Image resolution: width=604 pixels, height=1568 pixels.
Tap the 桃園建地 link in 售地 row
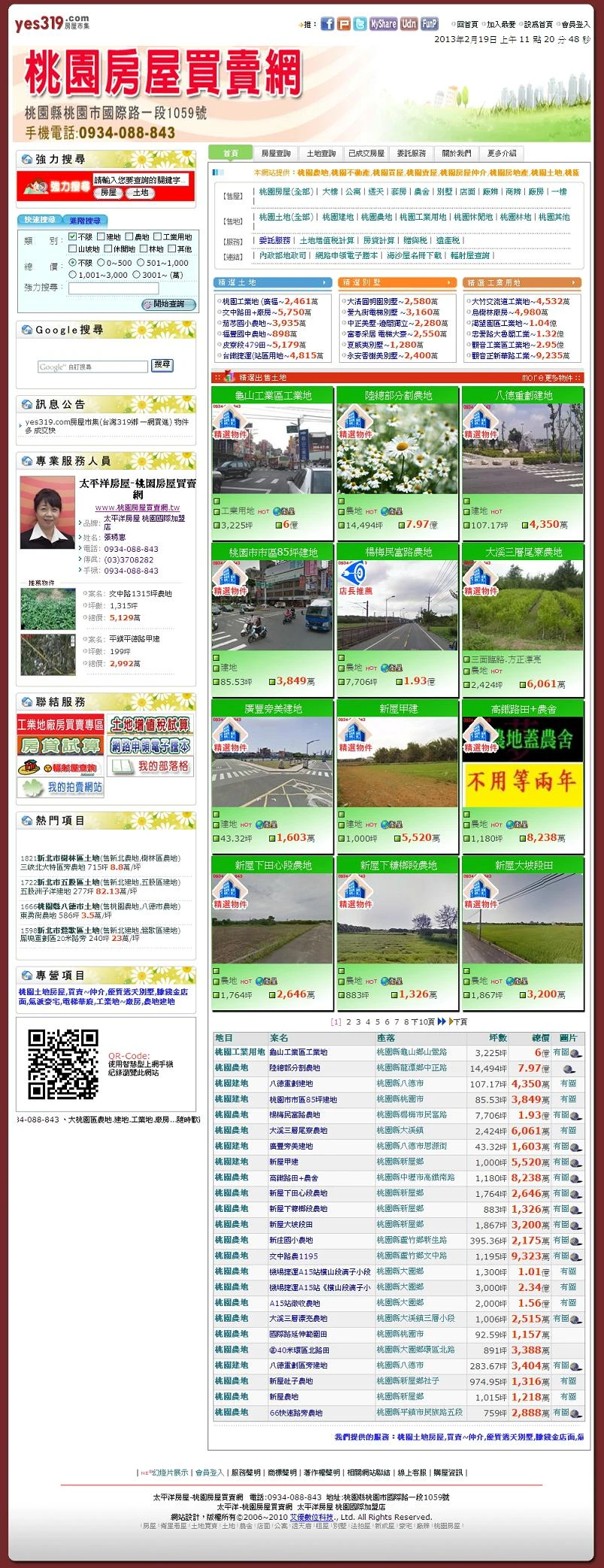[x=338, y=217]
